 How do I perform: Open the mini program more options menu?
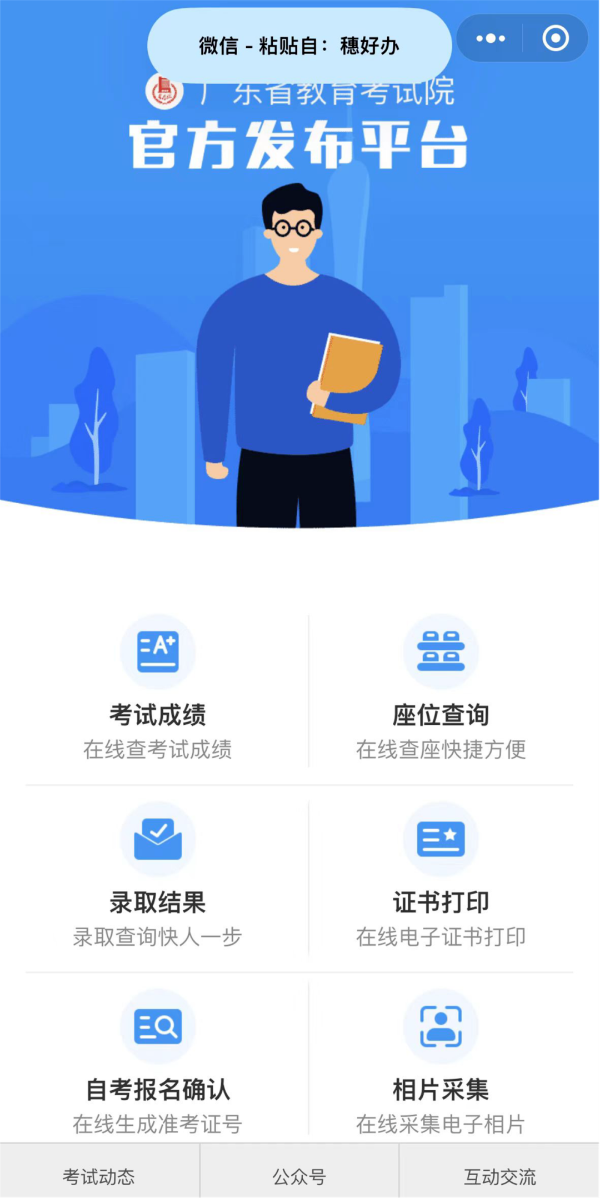click(x=491, y=39)
